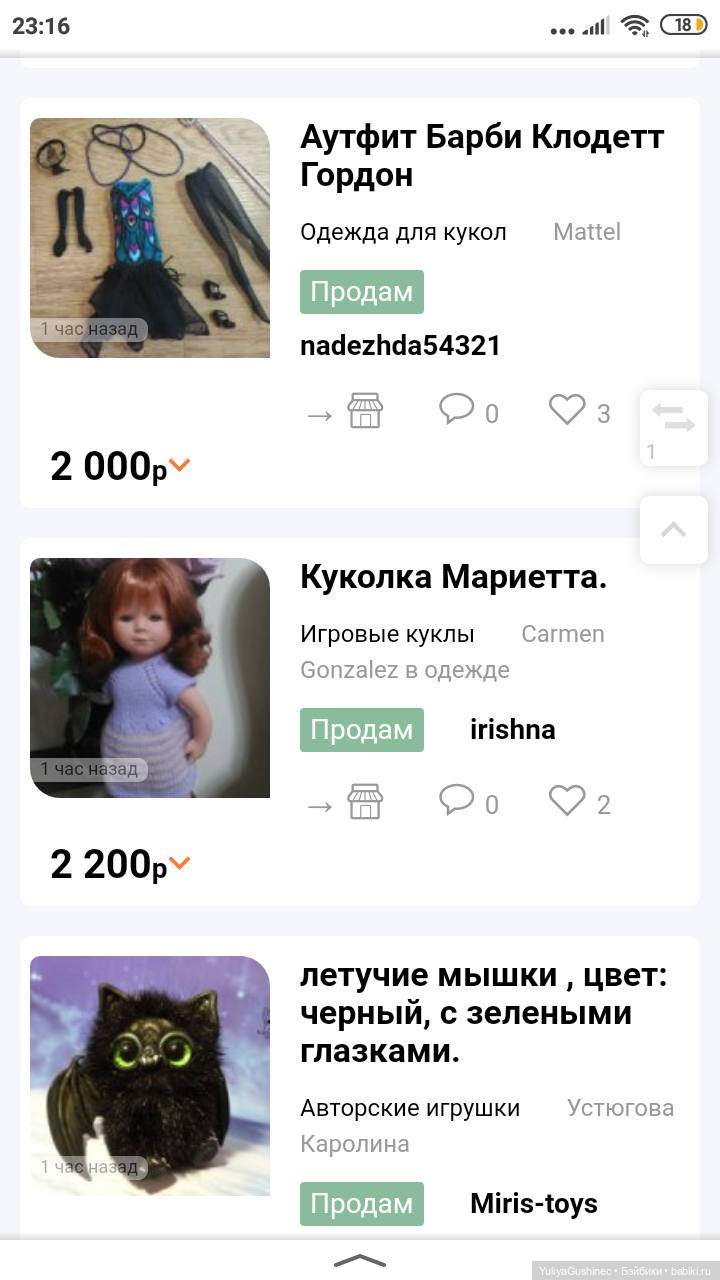Like the Барби Клодетт Гордон outfit listing

point(567,410)
